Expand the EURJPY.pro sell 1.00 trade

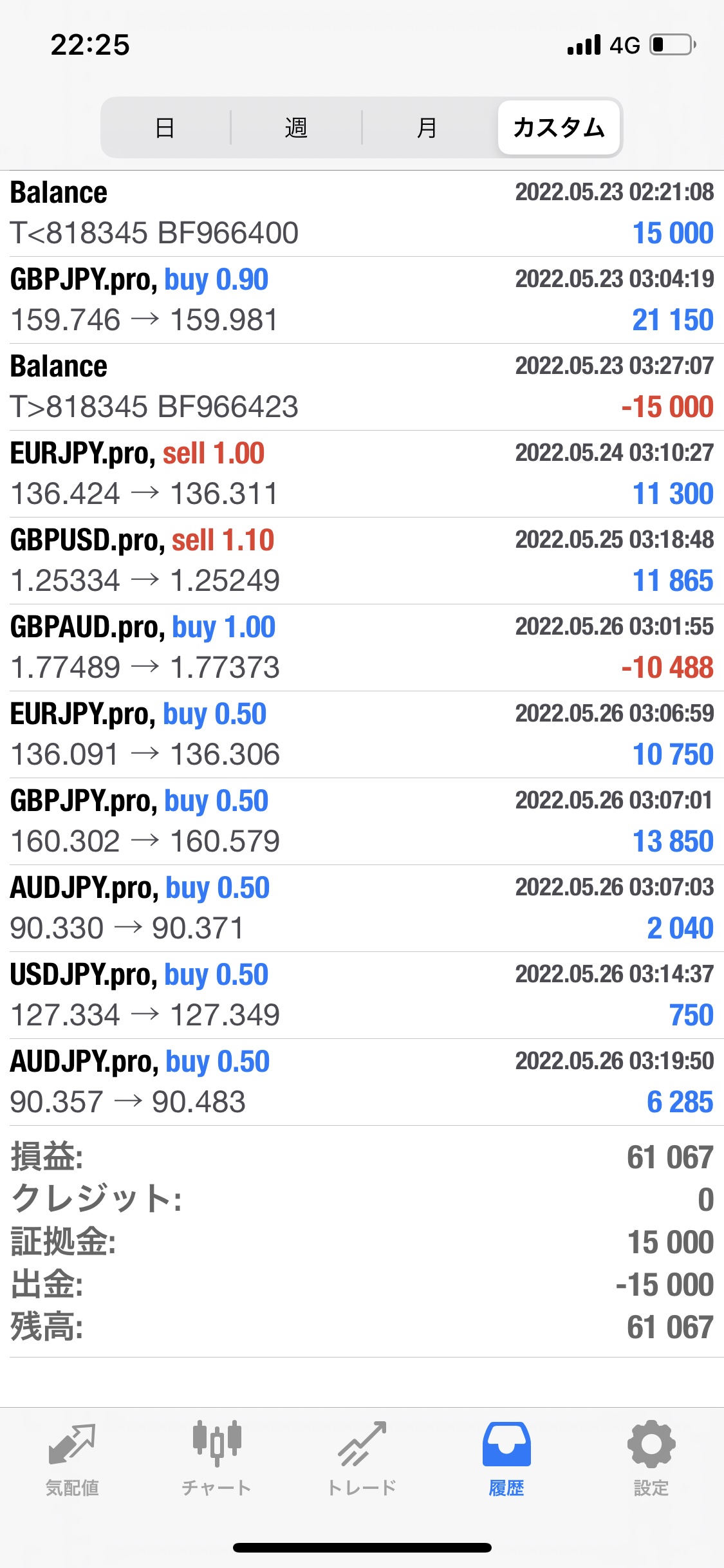pyautogui.click(x=362, y=474)
